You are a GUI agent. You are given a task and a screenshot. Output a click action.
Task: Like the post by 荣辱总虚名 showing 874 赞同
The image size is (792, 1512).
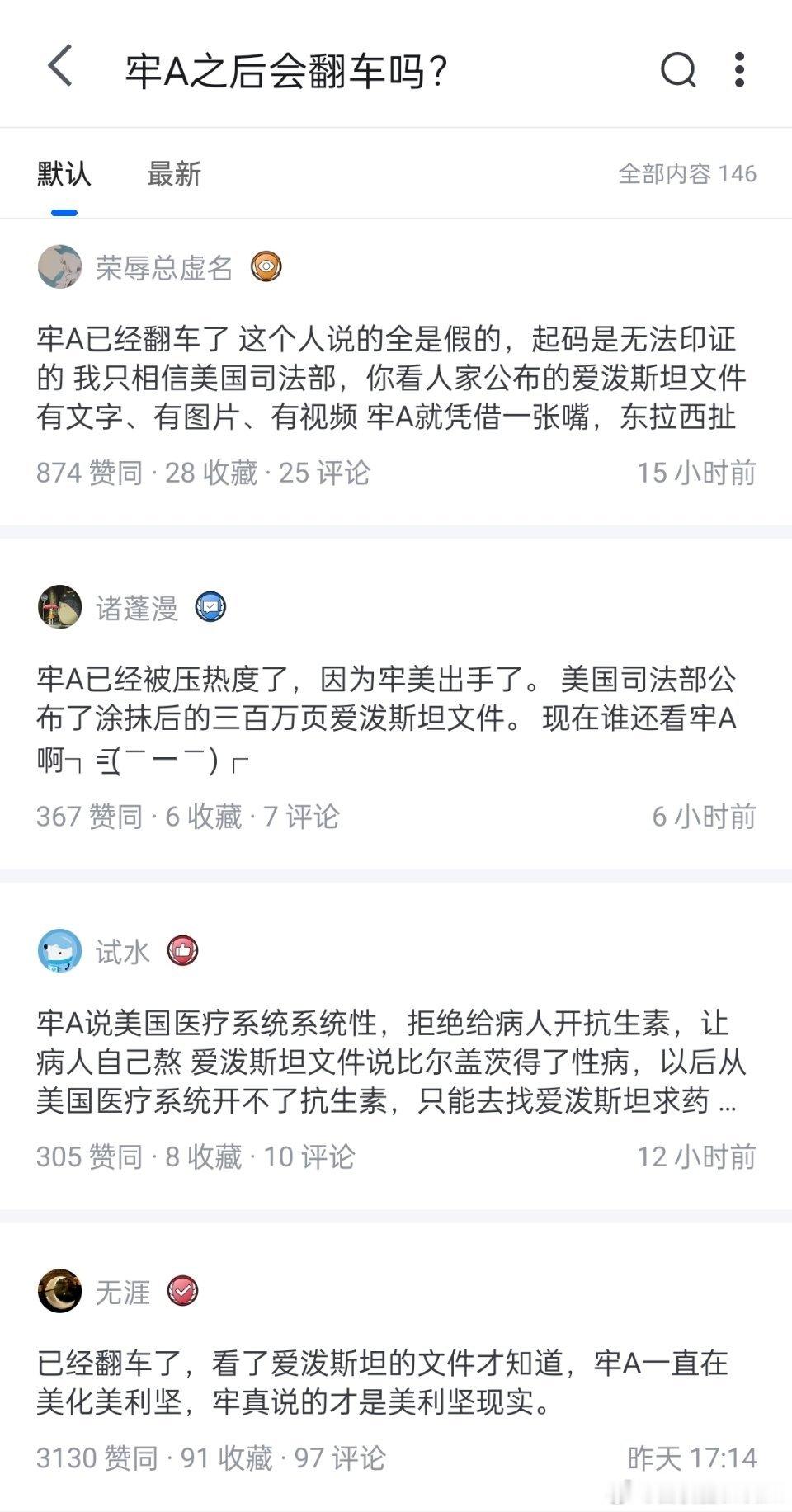click(x=87, y=473)
